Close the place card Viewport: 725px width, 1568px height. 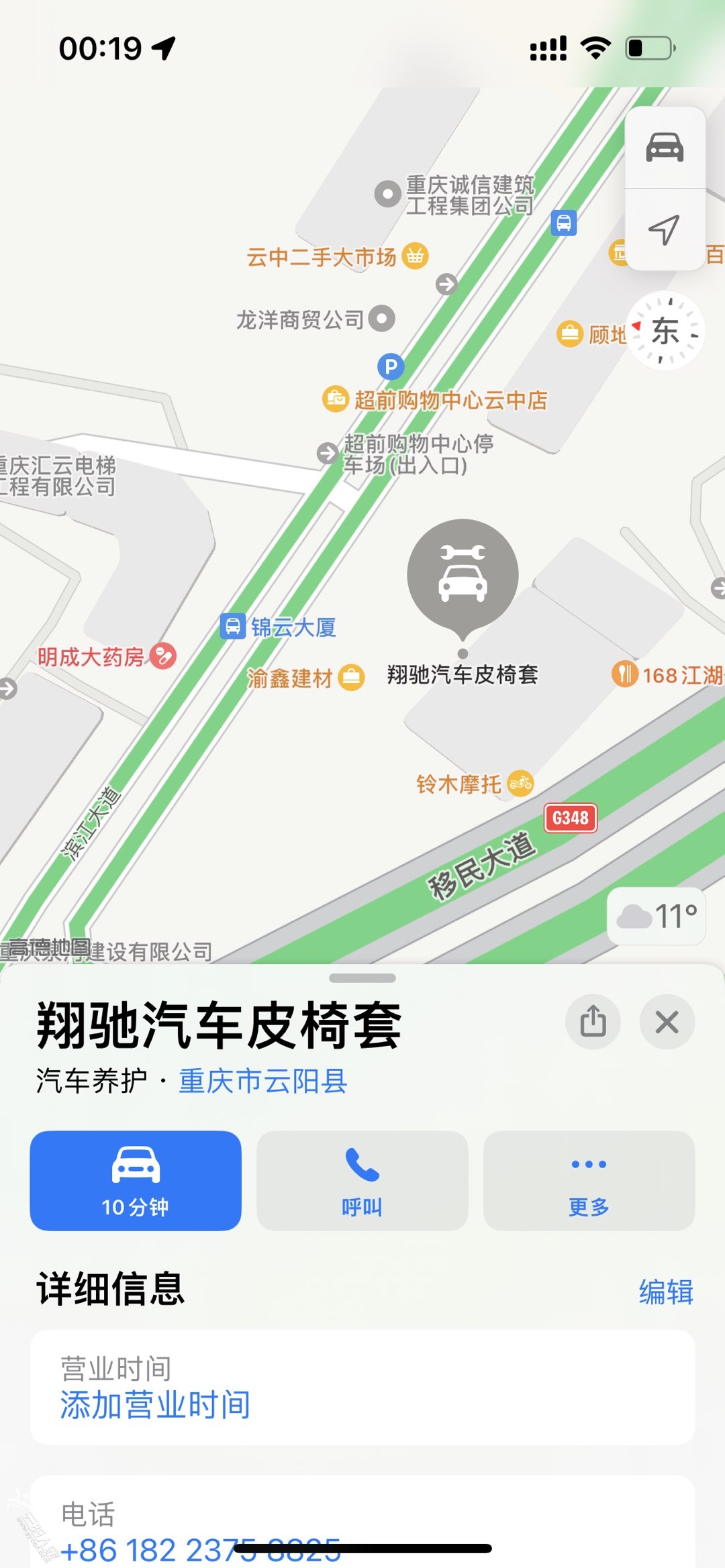667,1022
